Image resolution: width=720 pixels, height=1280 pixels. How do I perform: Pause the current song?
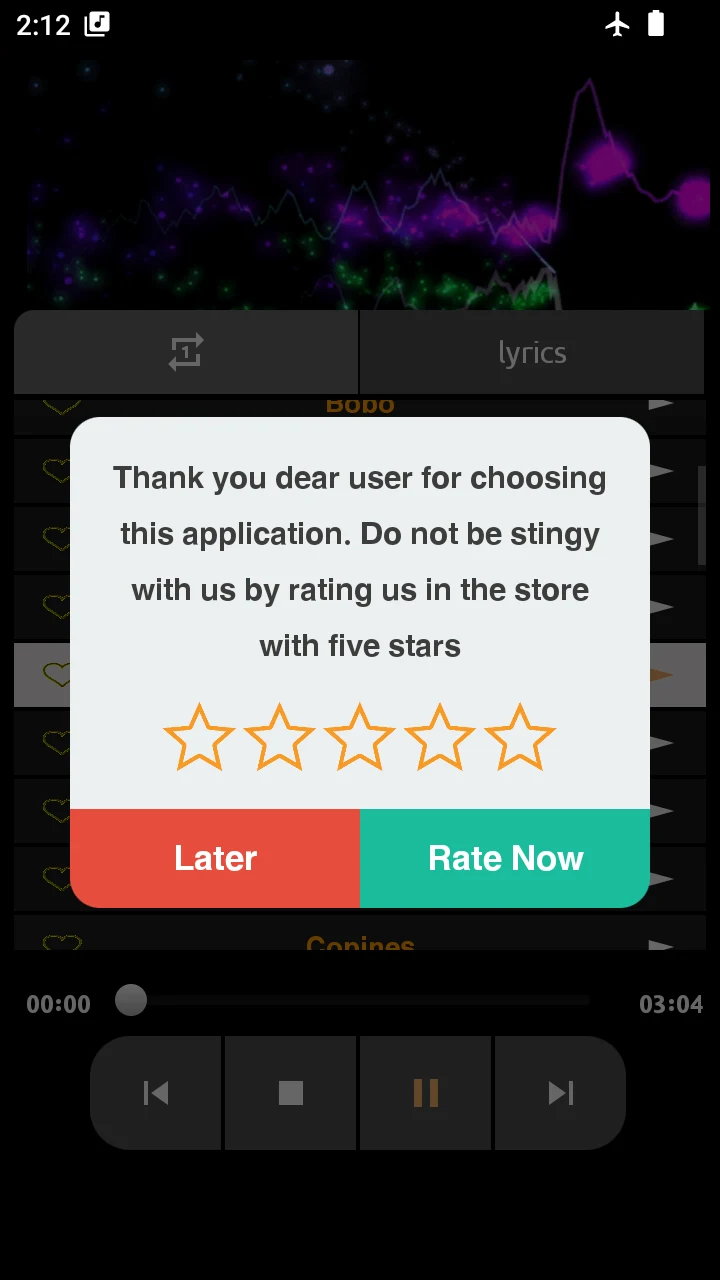pos(426,1093)
